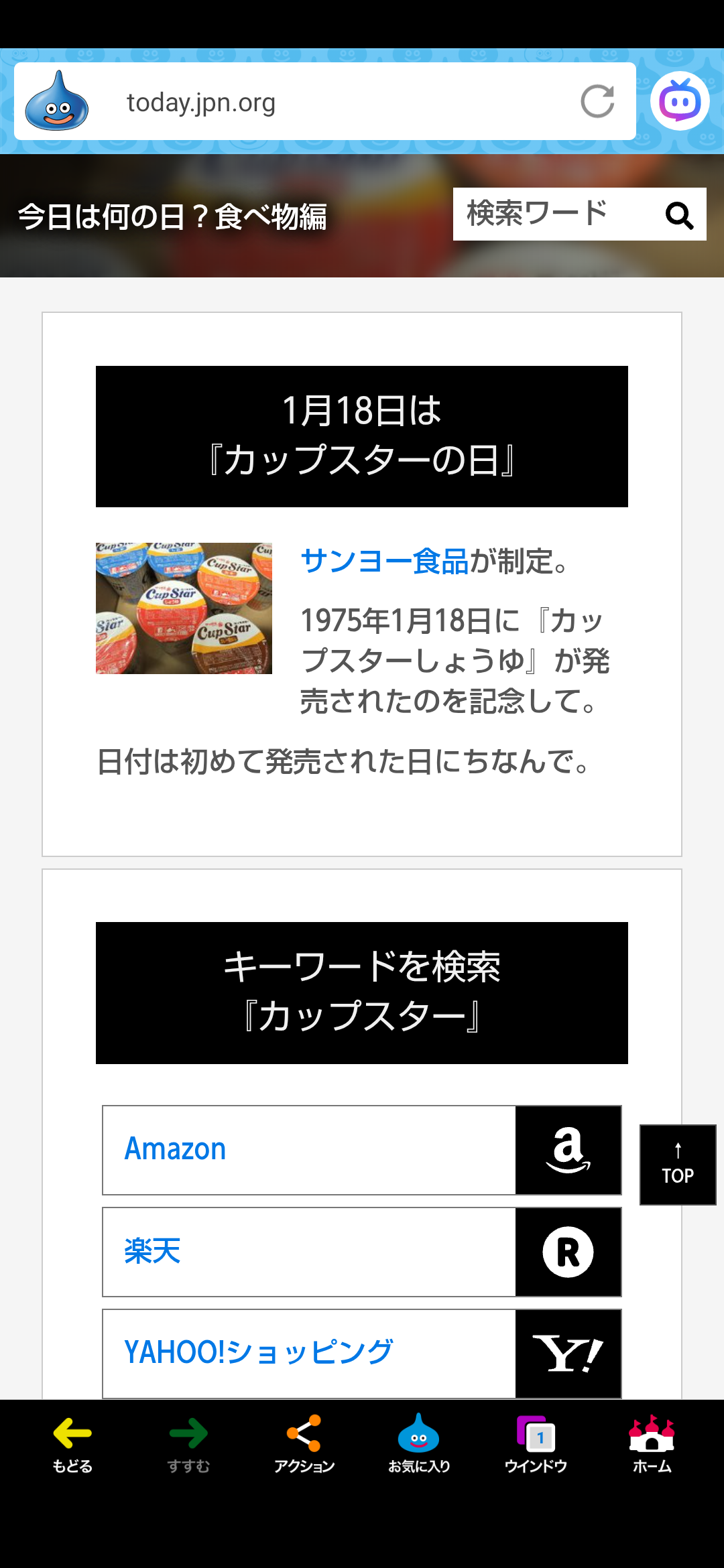Return to ホーム
724x1568 pixels.
(x=652, y=1444)
